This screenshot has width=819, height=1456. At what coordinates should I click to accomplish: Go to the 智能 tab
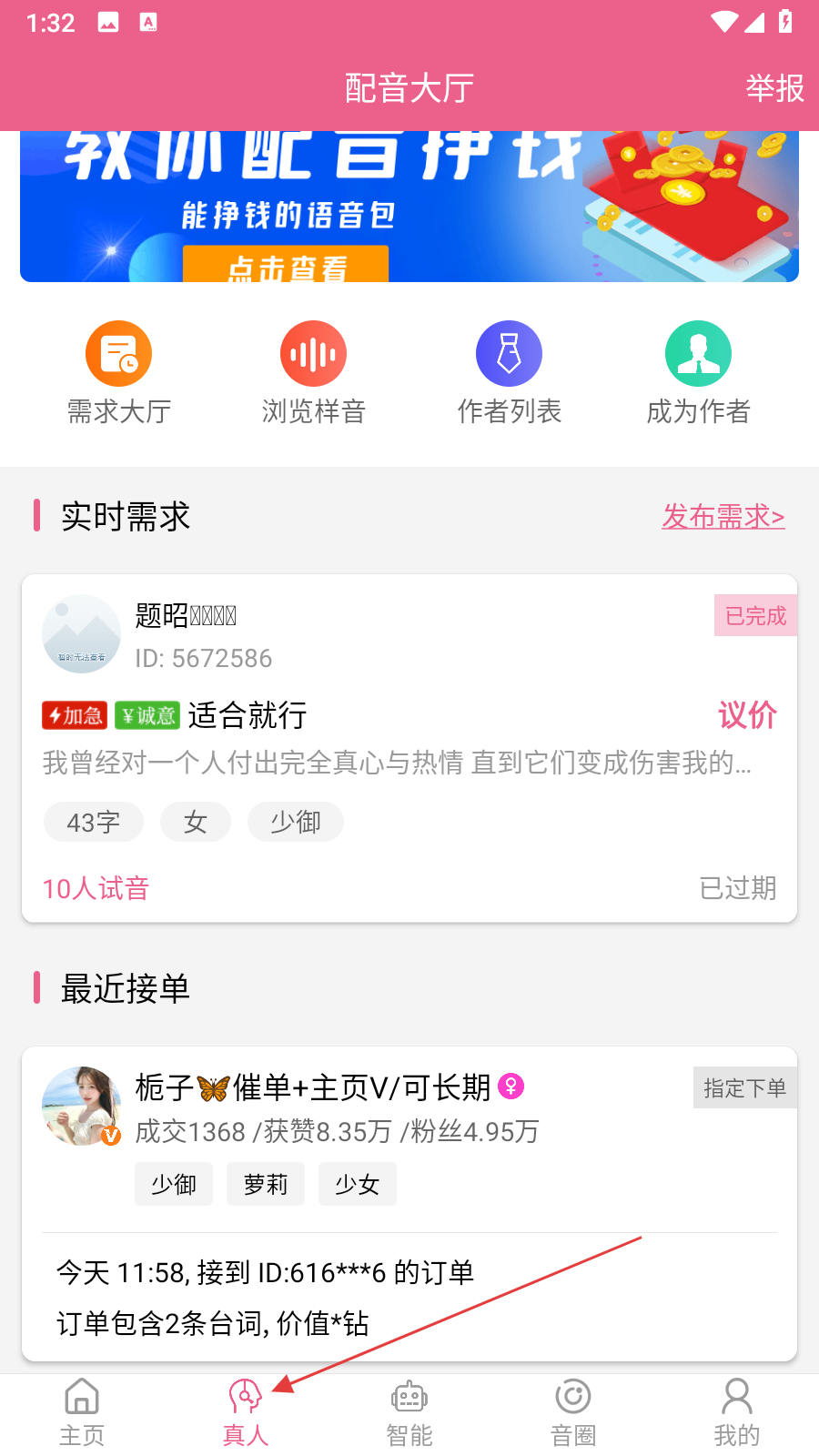409,1412
